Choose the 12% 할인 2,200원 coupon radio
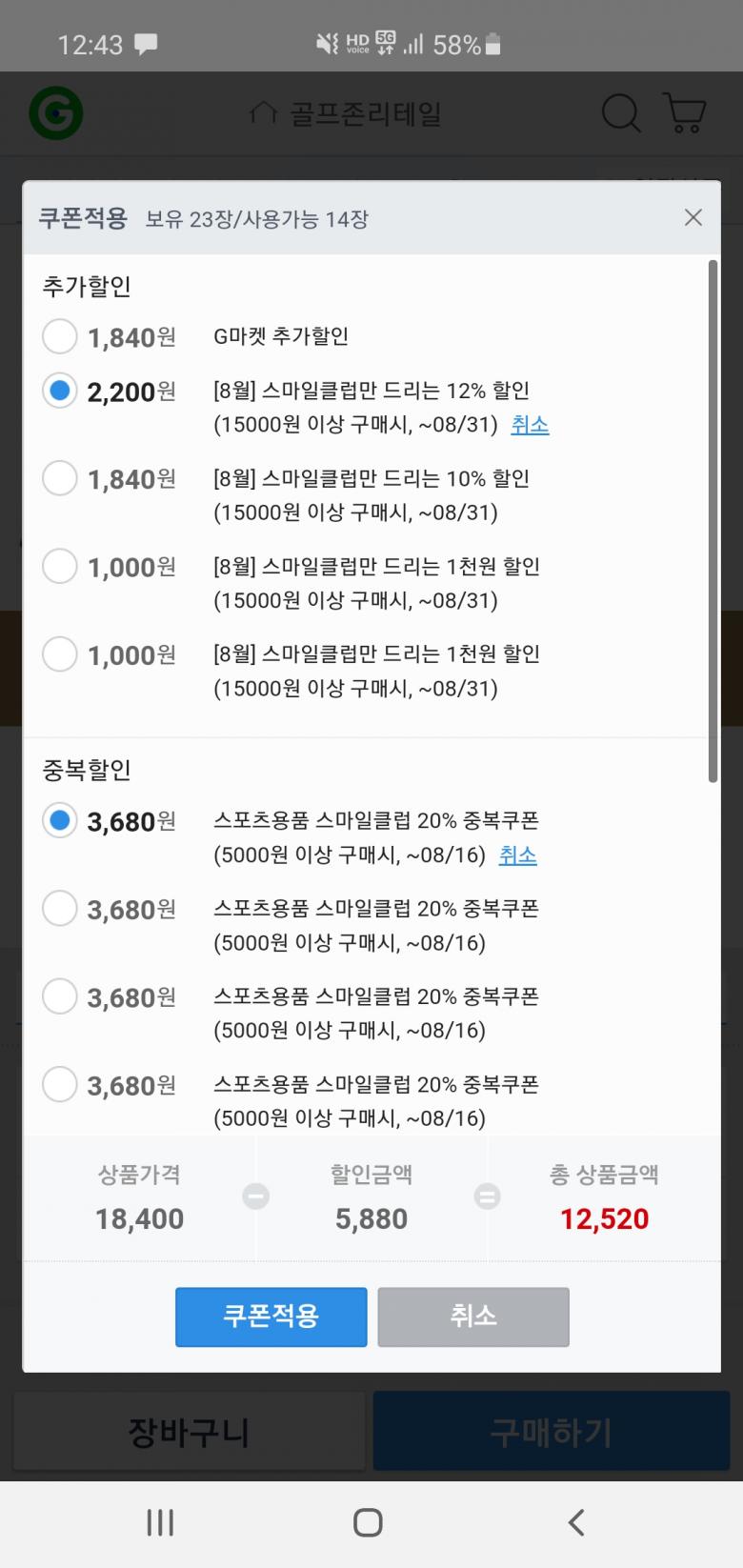 pos(60,391)
